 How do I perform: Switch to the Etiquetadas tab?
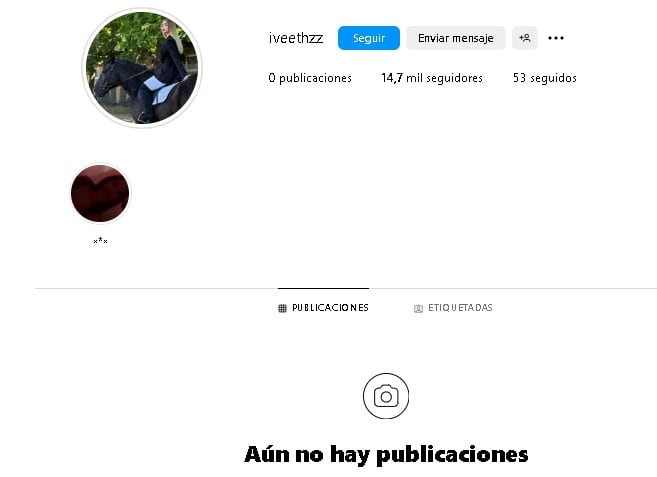point(453,308)
